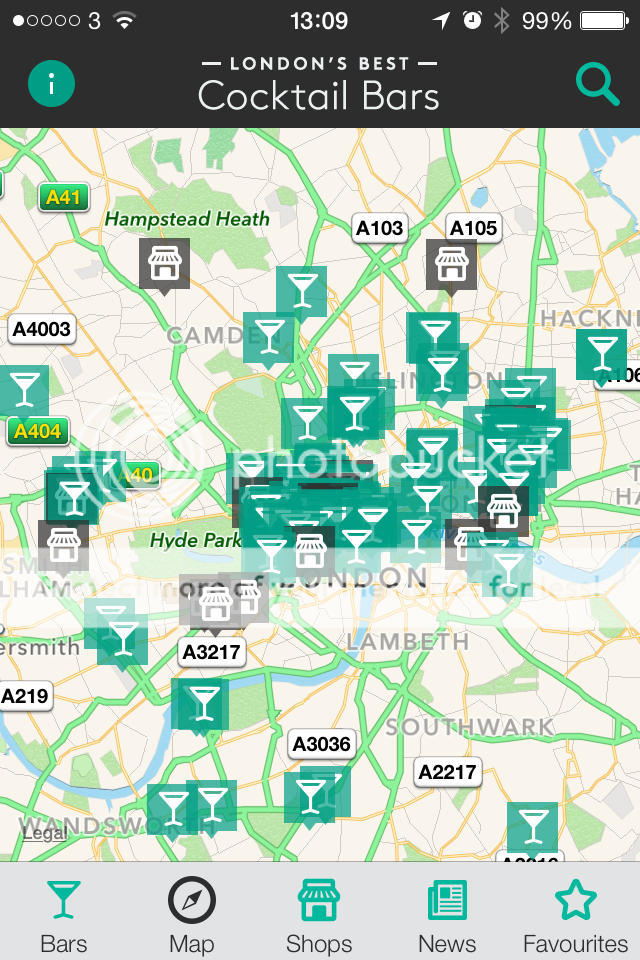640x960 pixels.
Task: Open the News tab
Action: [x=447, y=914]
